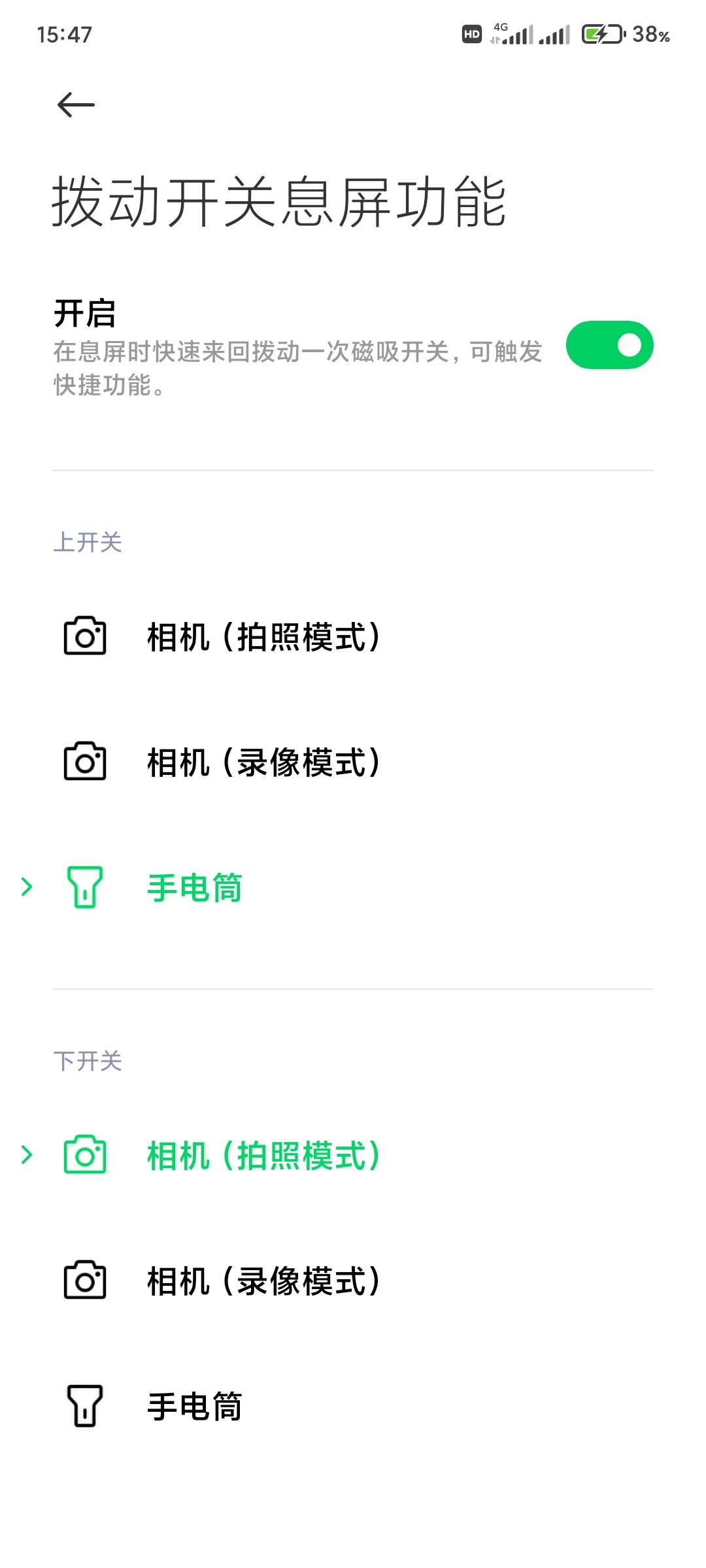
Task: Select 手电筒 in the 上开关 section
Action: [353, 887]
